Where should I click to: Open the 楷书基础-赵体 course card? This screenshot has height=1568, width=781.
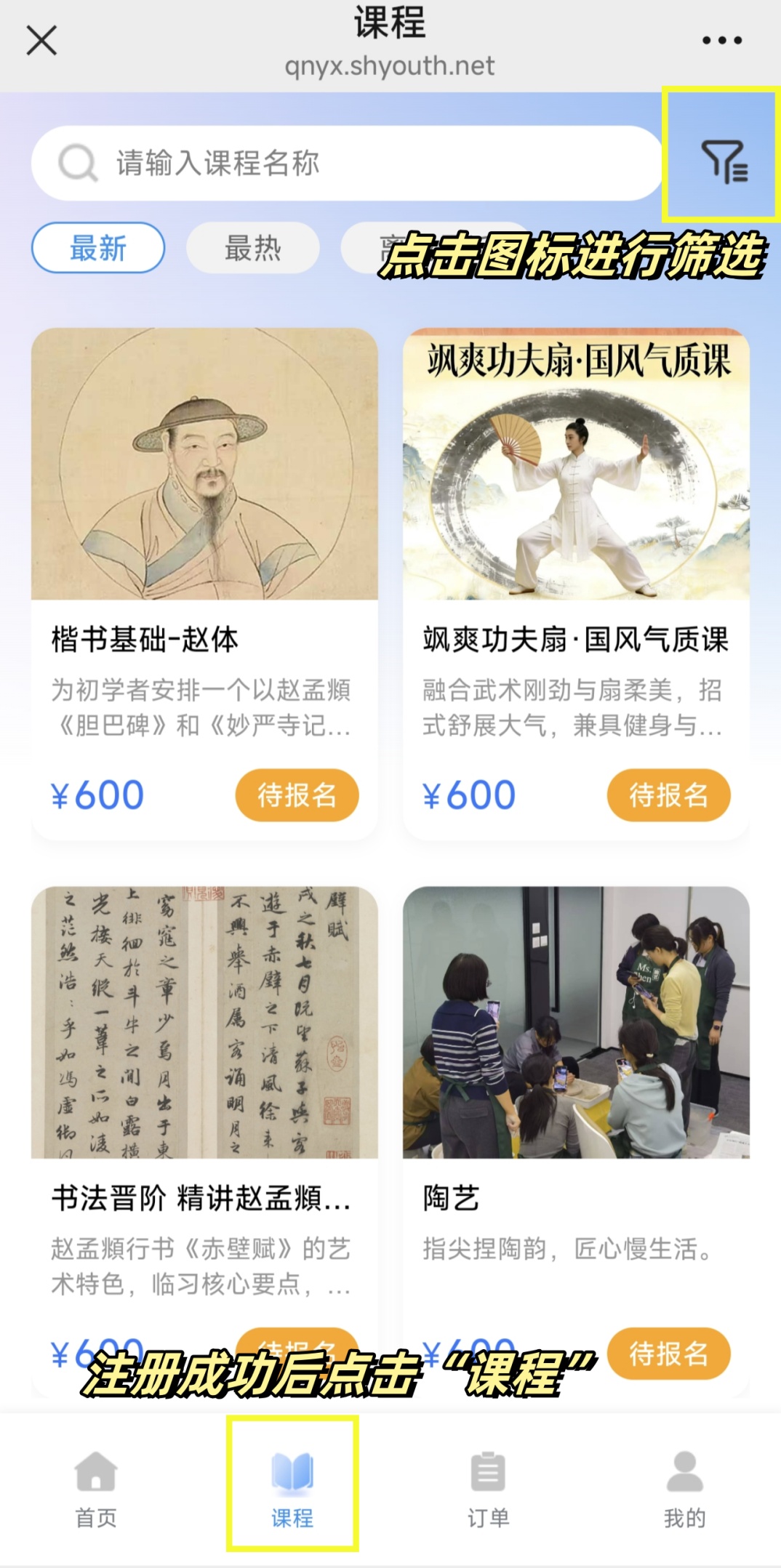pos(204,509)
